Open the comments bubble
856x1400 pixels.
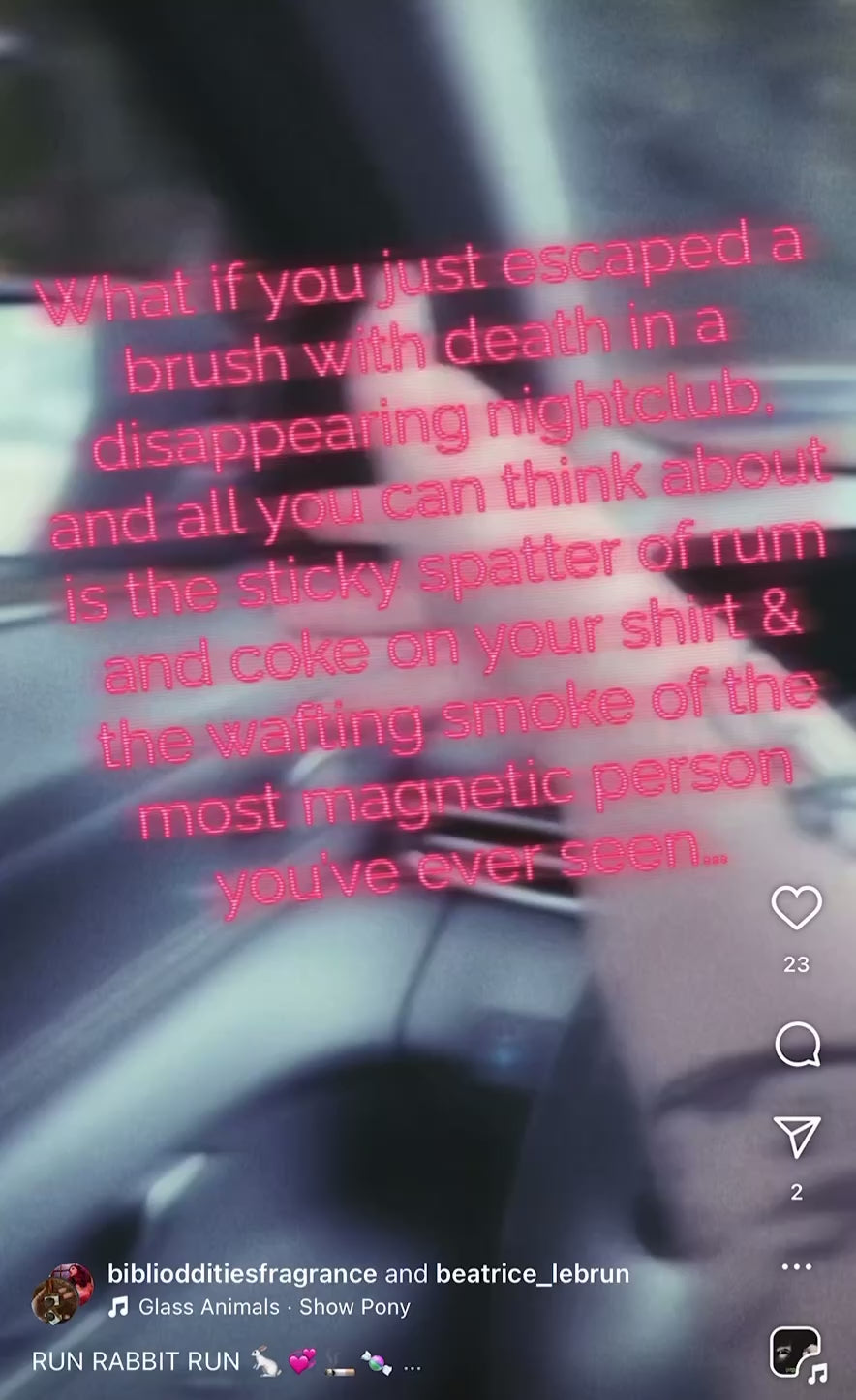pyautogui.click(x=797, y=1046)
